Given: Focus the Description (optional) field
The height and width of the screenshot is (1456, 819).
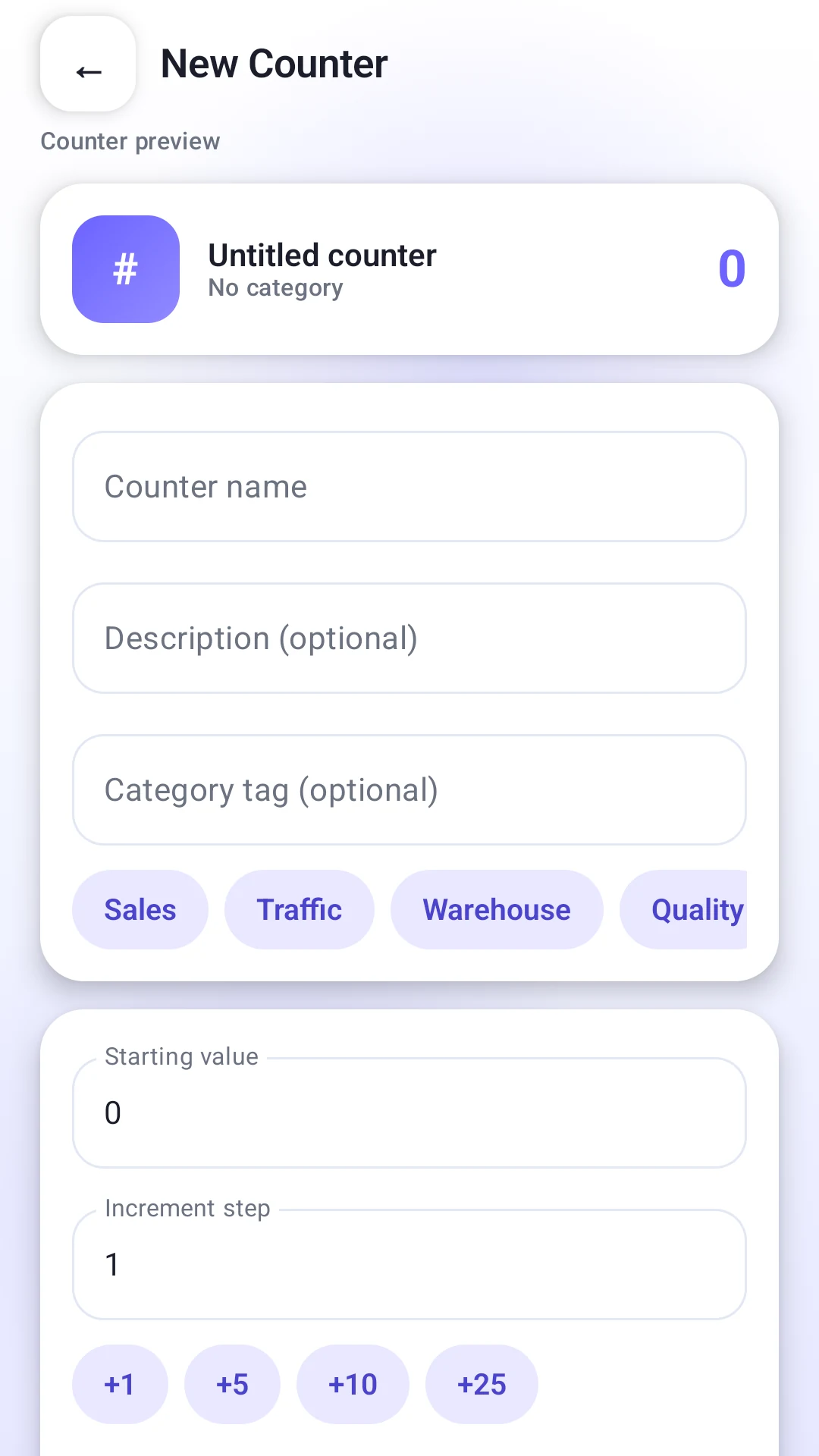Looking at the screenshot, I should point(409,639).
